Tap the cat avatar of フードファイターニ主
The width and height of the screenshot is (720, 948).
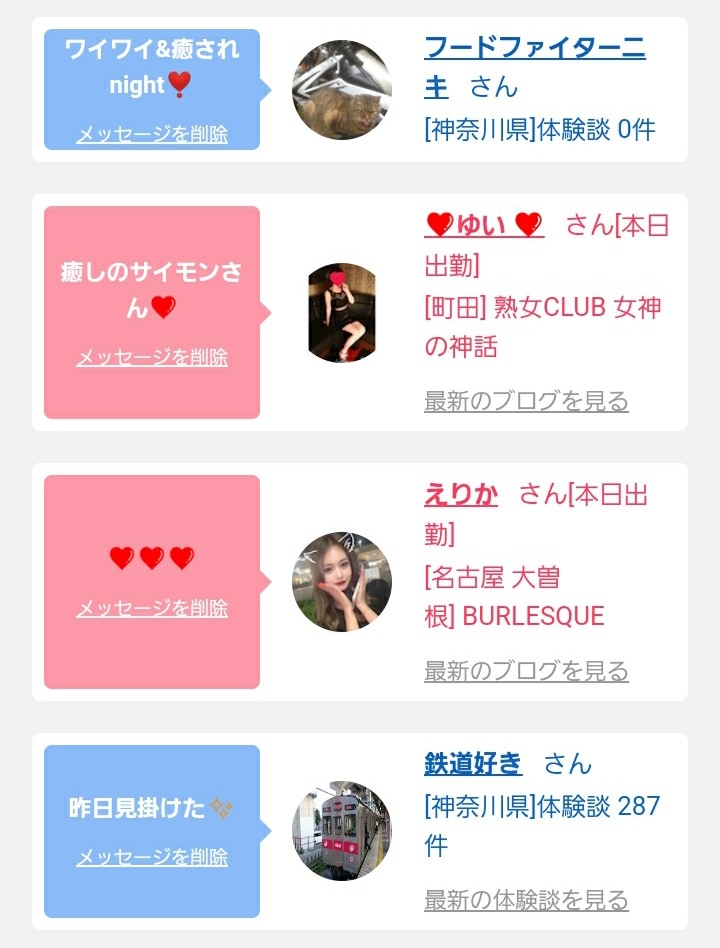pyautogui.click(x=342, y=90)
